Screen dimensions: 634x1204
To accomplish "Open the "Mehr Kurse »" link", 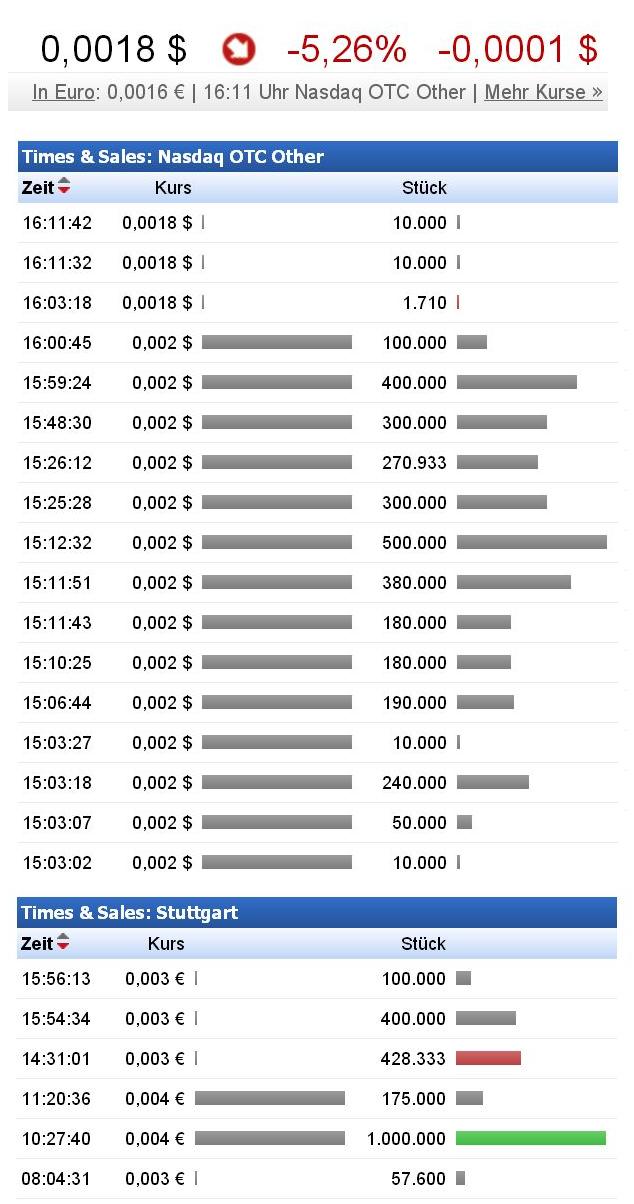I will (x=543, y=92).
